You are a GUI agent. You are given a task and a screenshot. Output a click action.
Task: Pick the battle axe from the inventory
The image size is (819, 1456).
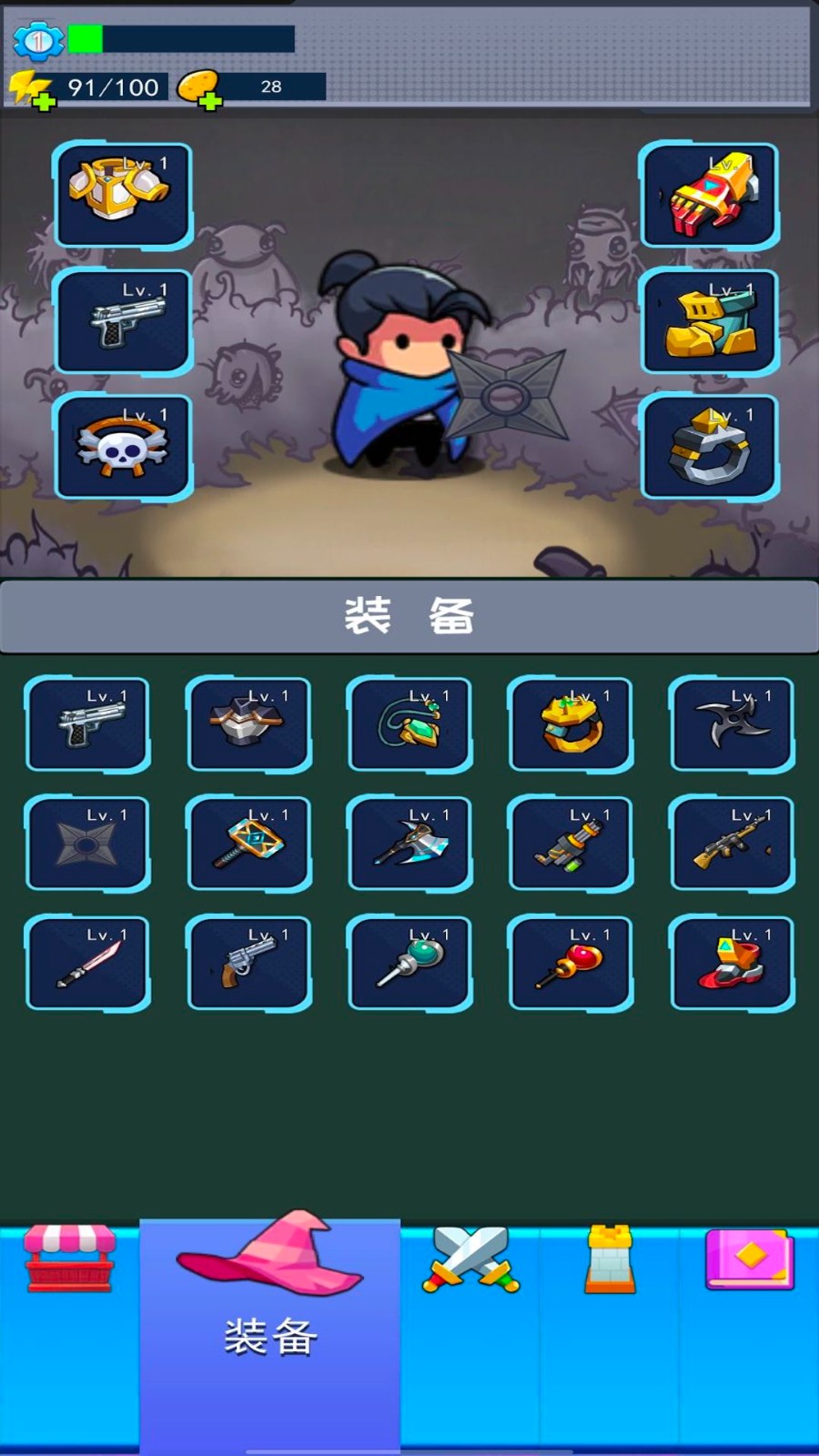click(409, 844)
